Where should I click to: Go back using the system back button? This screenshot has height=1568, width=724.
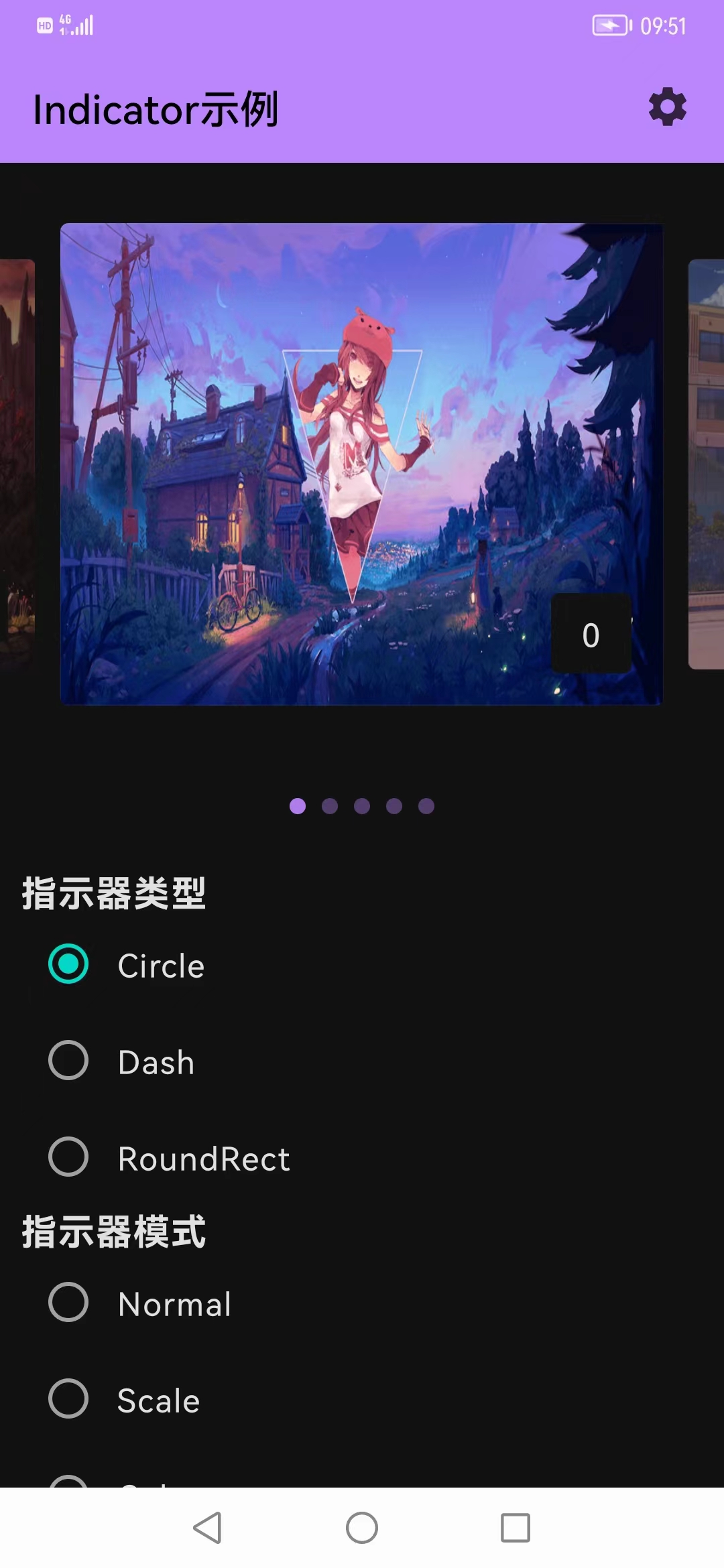click(207, 1528)
